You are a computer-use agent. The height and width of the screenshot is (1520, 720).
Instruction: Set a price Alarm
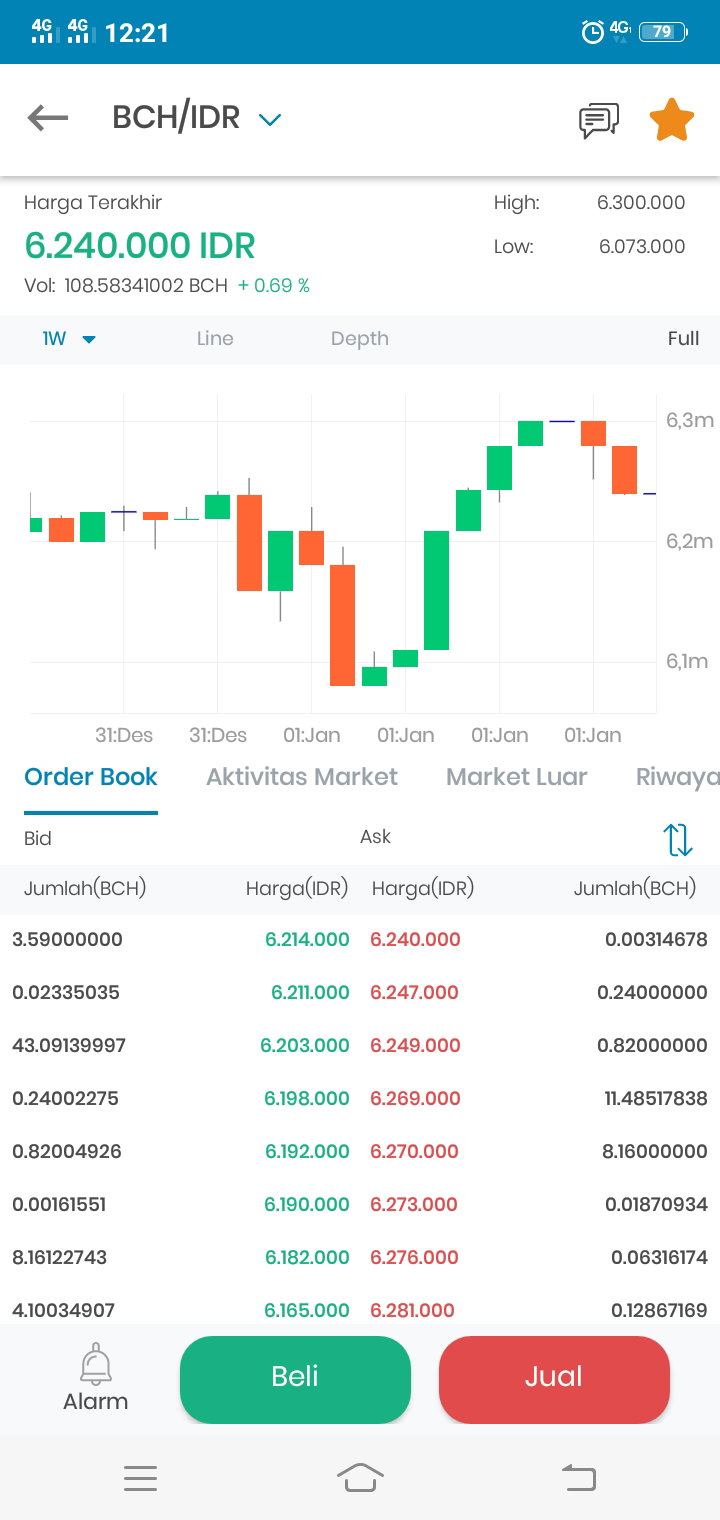pos(96,1378)
